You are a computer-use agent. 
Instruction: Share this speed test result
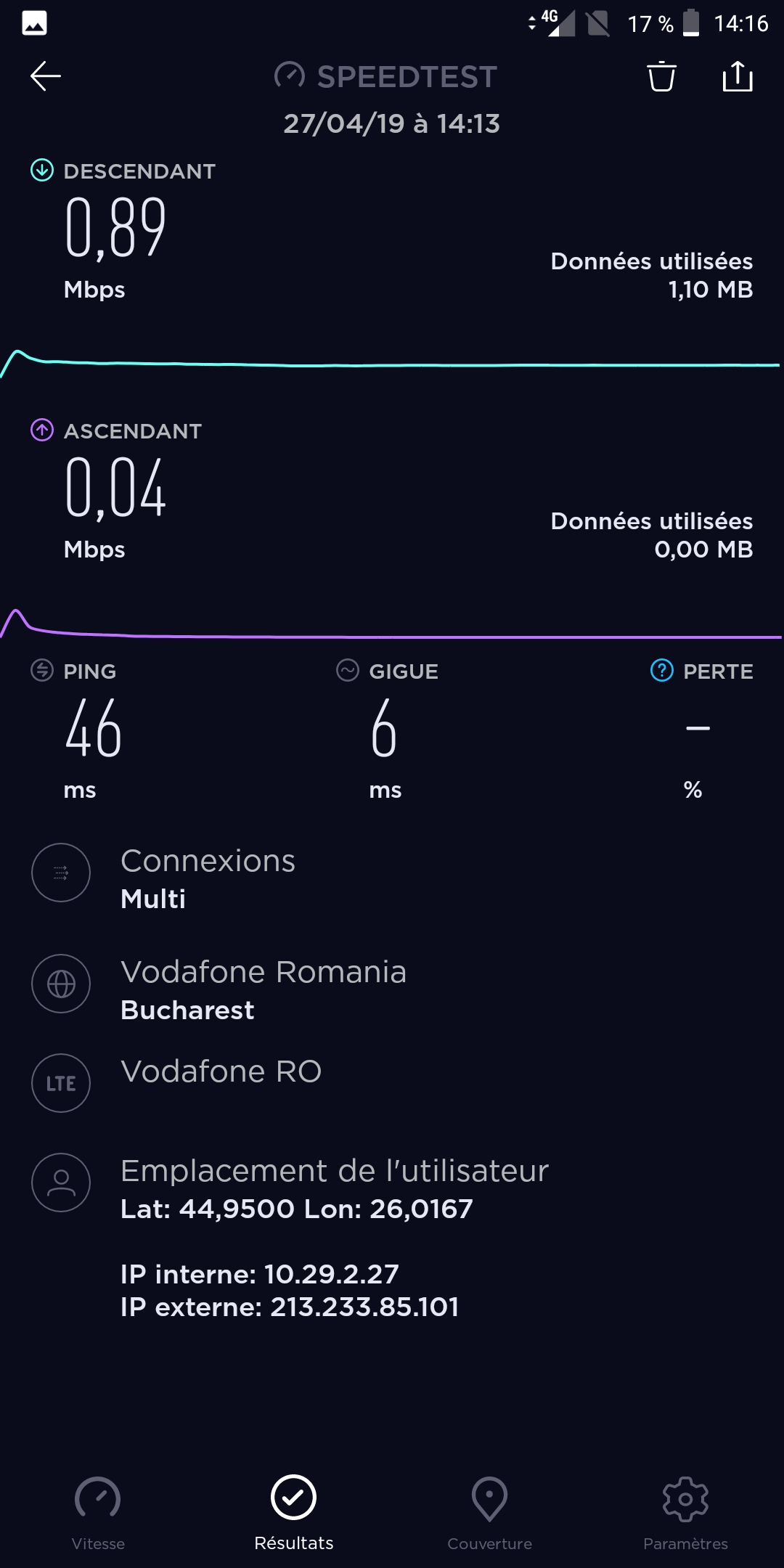(738, 76)
